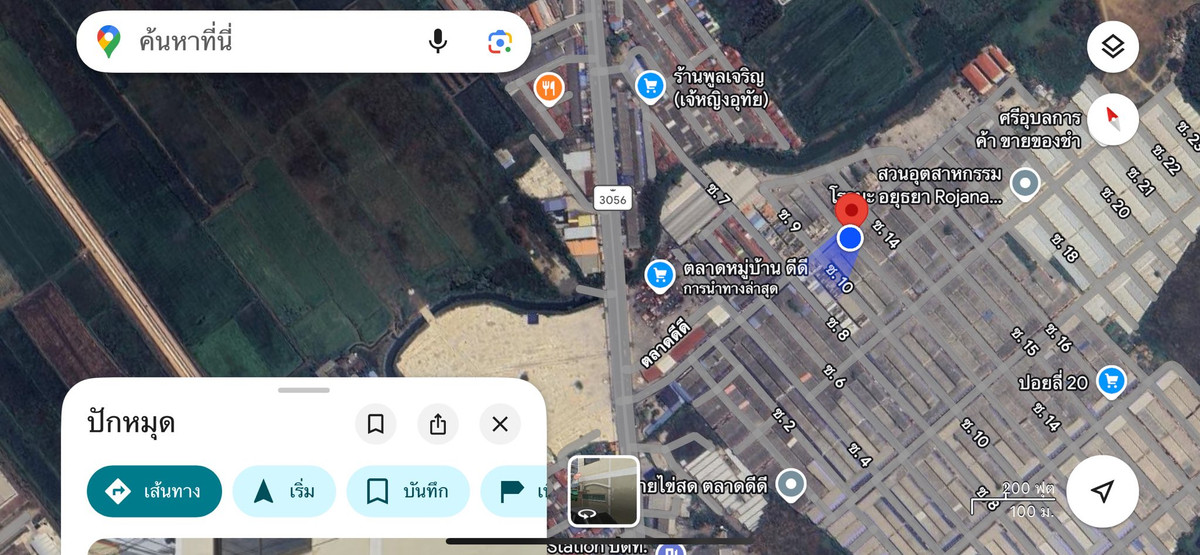Open the "ตลาดดีดี" egg shop marker

791,485
